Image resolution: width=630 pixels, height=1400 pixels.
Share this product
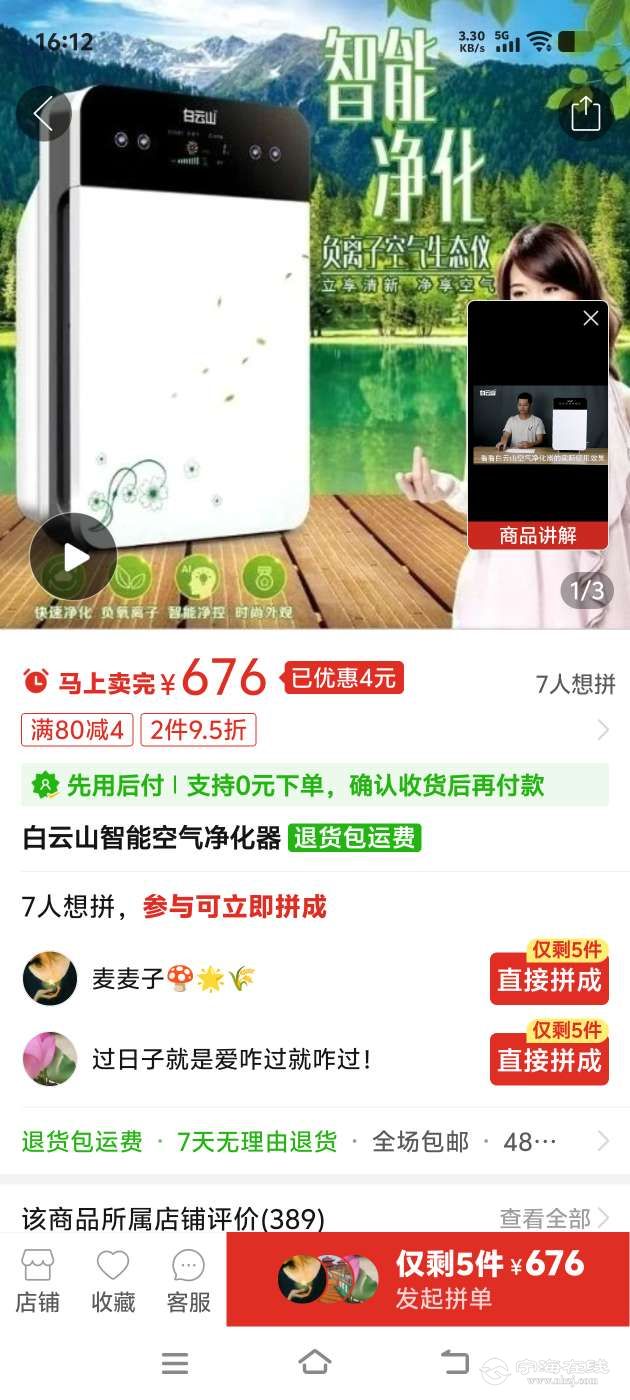(x=585, y=113)
